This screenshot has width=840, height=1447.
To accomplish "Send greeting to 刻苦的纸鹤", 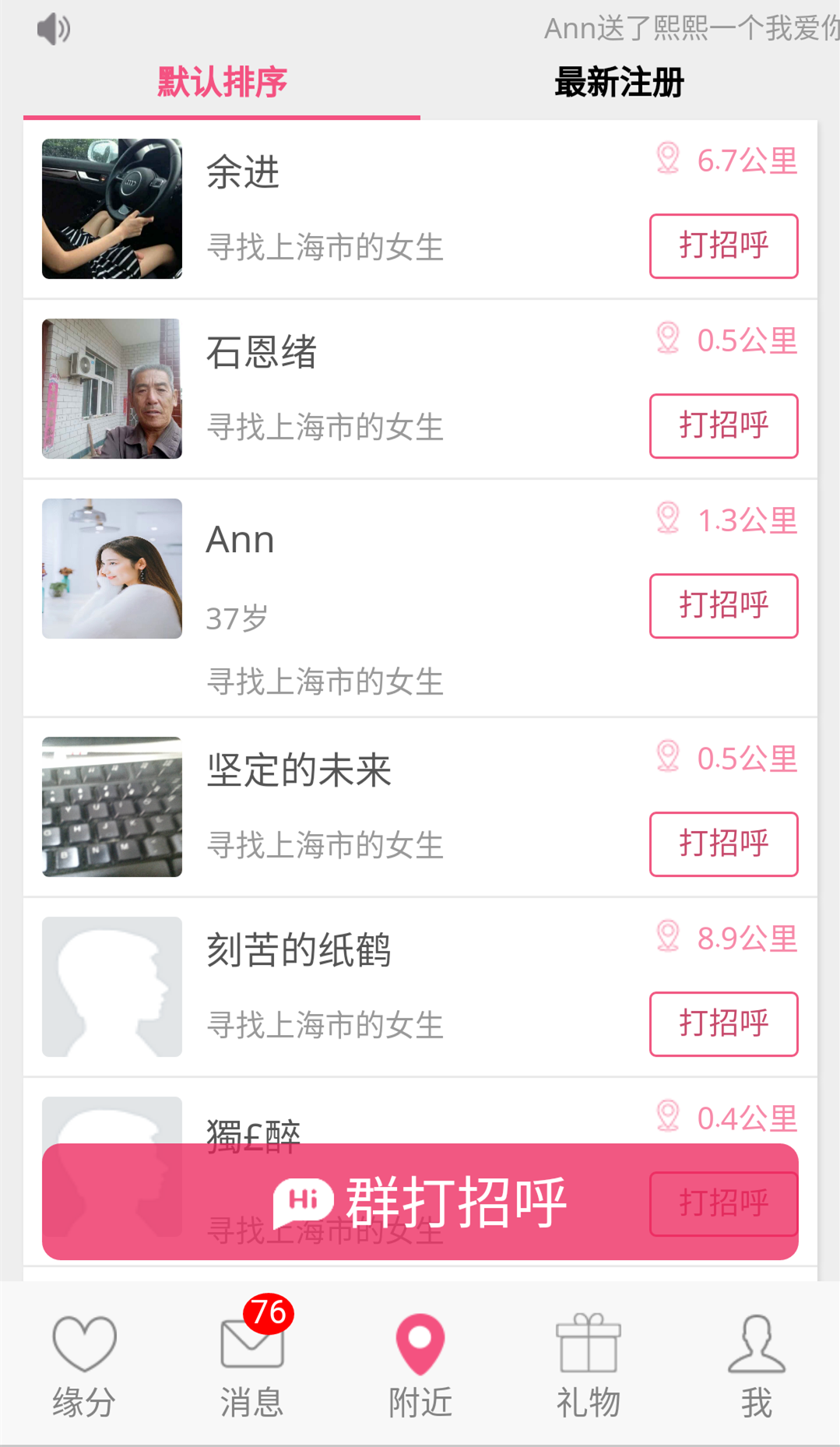I will [x=722, y=1025].
